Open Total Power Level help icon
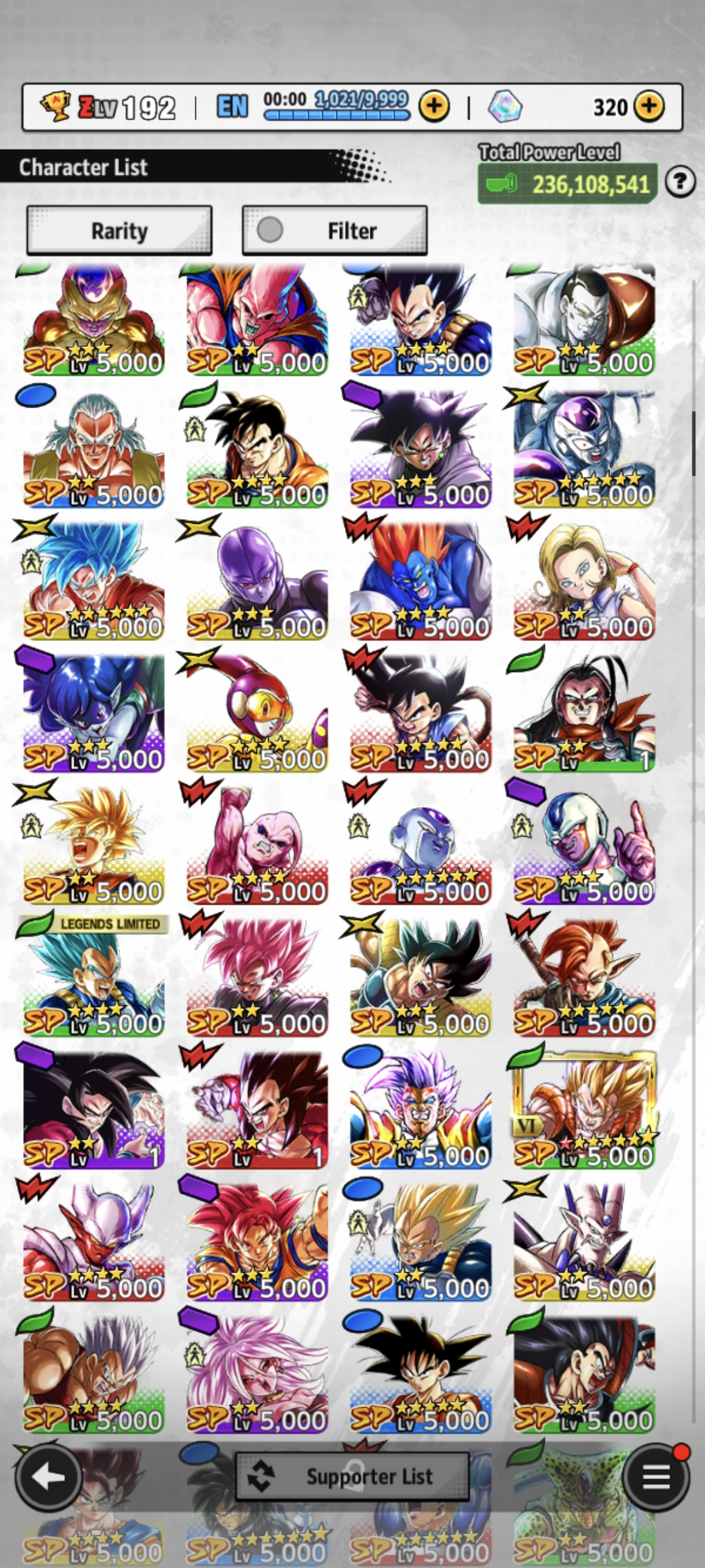 (680, 182)
